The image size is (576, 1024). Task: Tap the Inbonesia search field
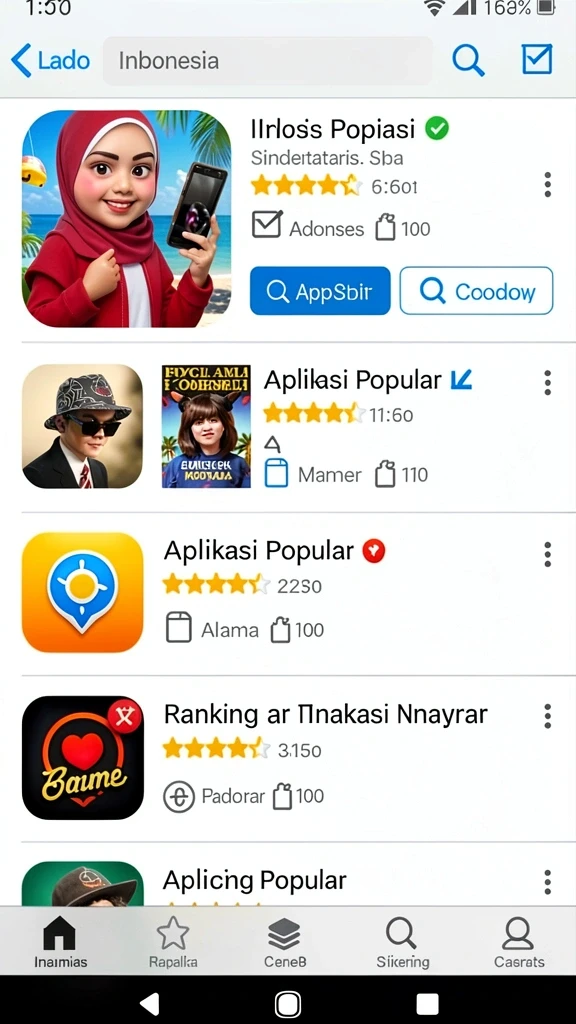click(x=268, y=61)
